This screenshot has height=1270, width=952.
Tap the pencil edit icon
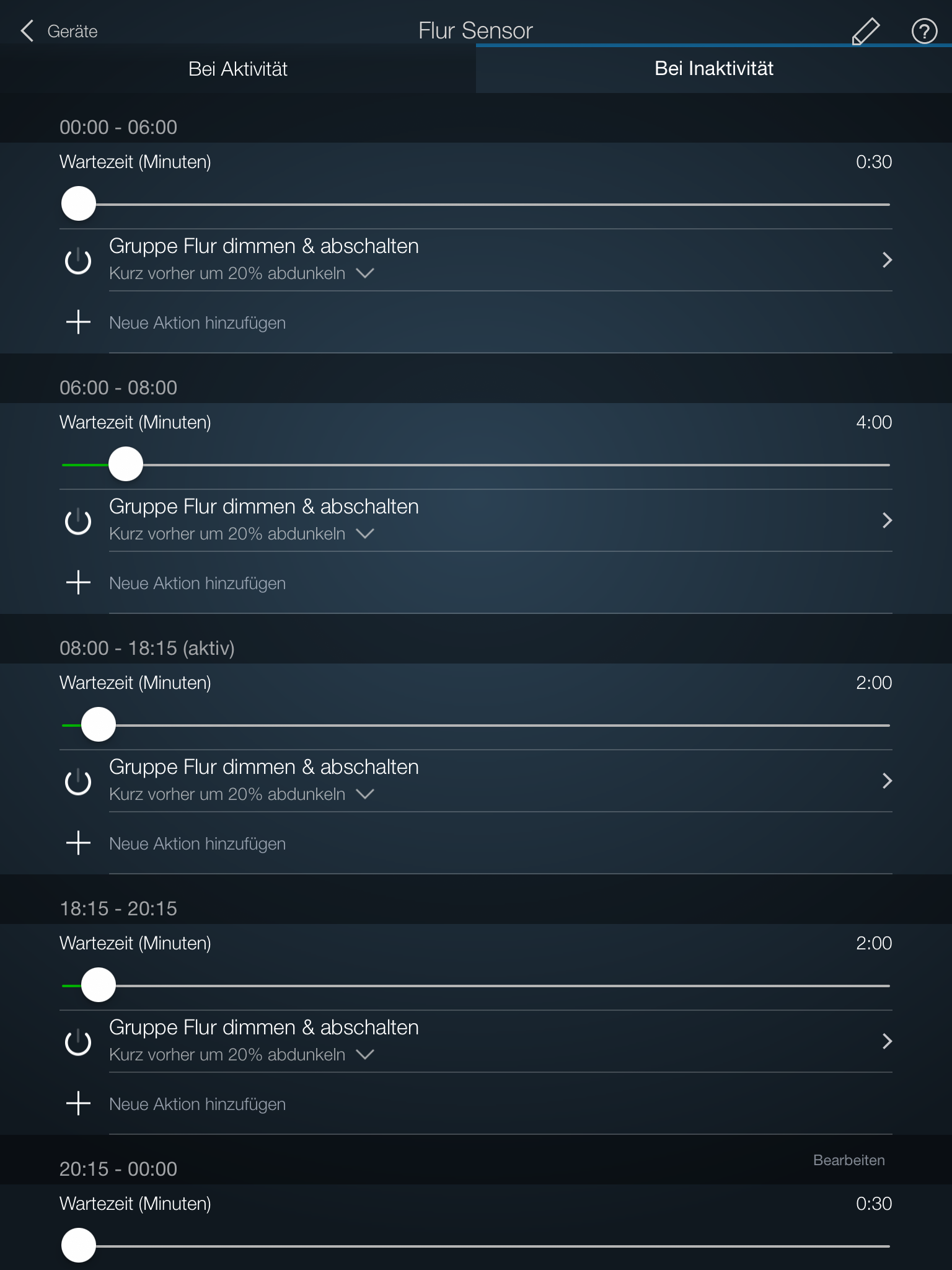(x=865, y=31)
